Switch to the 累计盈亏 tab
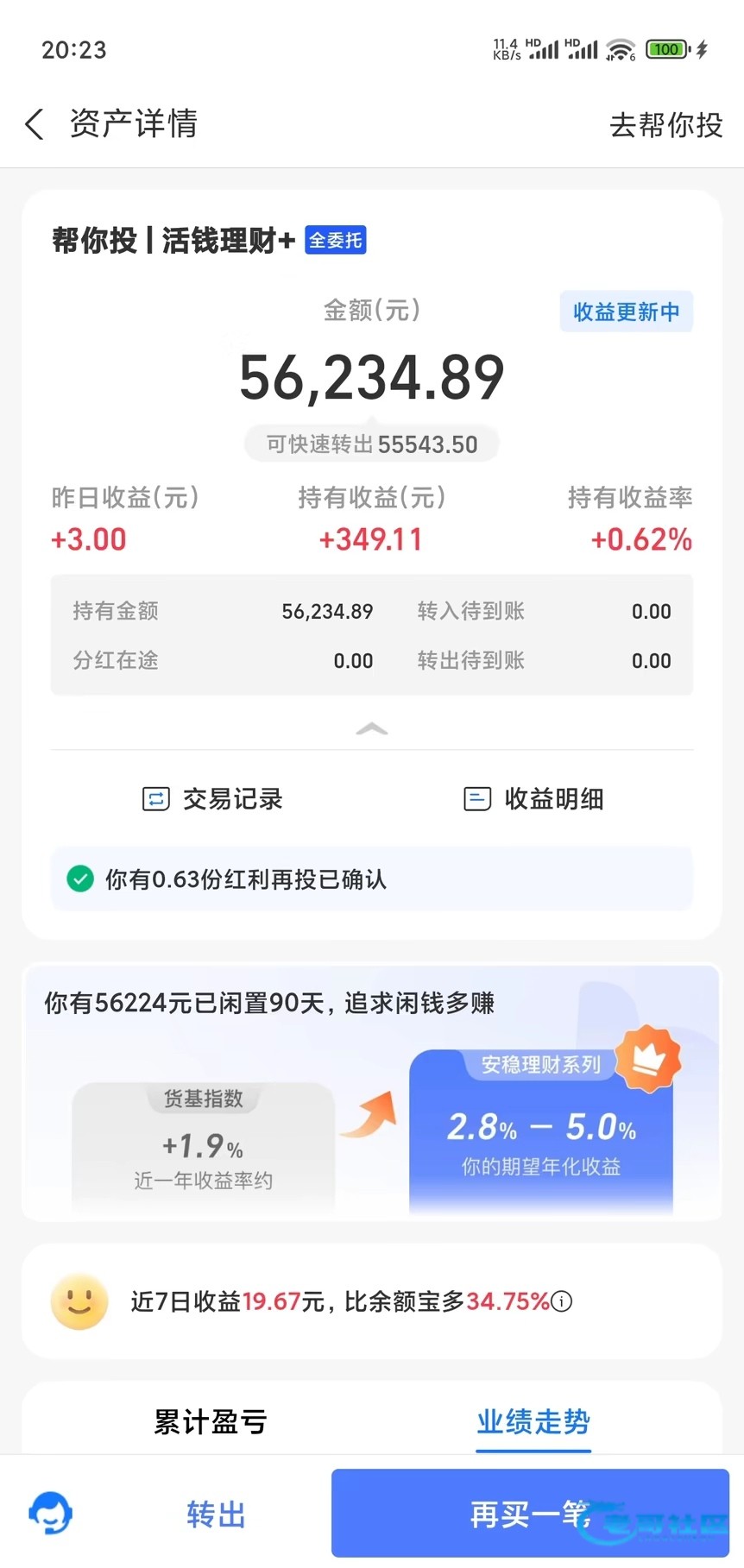Image resolution: width=744 pixels, height=1568 pixels. 211,1422
